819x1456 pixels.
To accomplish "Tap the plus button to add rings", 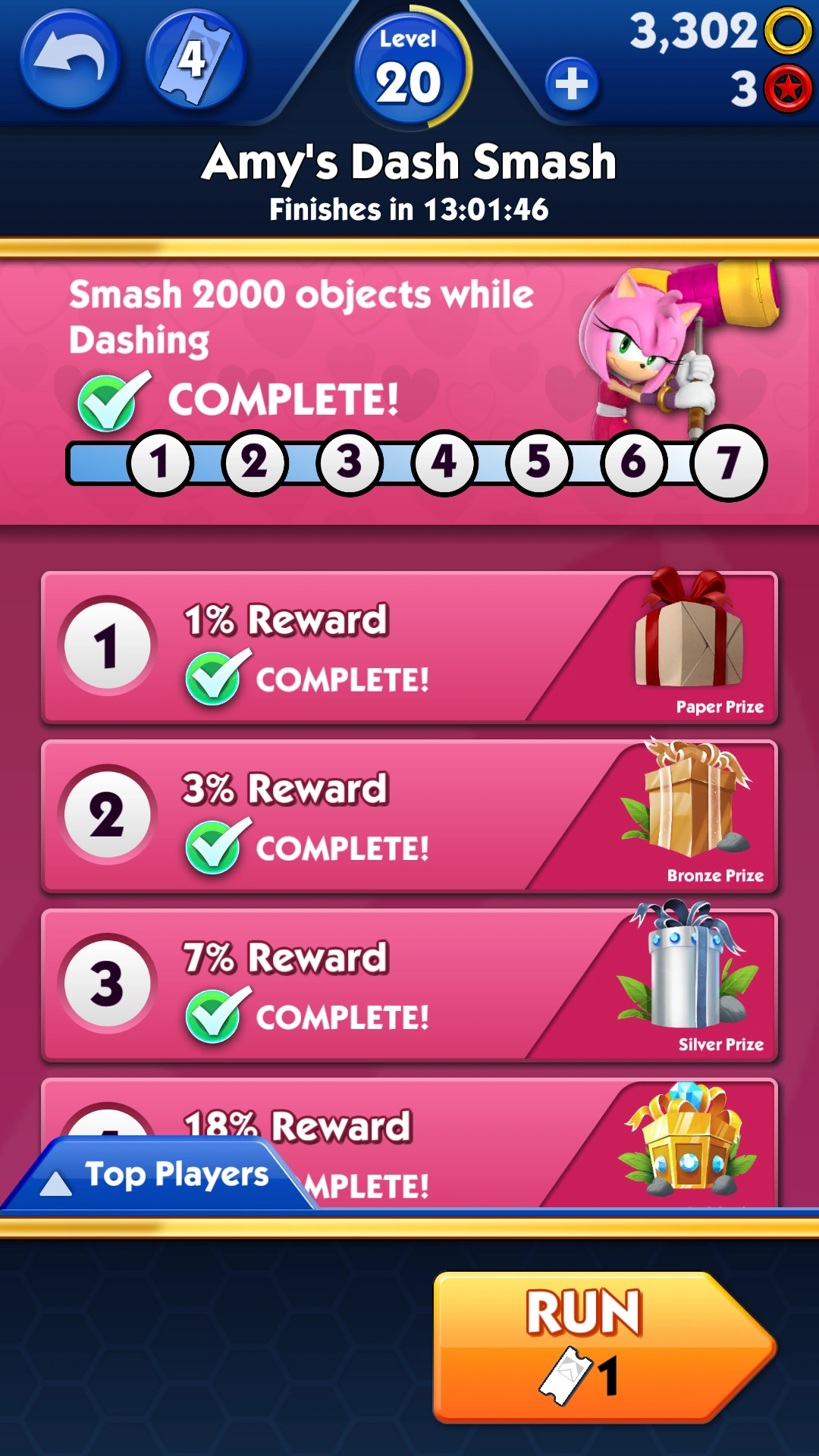I will [572, 83].
